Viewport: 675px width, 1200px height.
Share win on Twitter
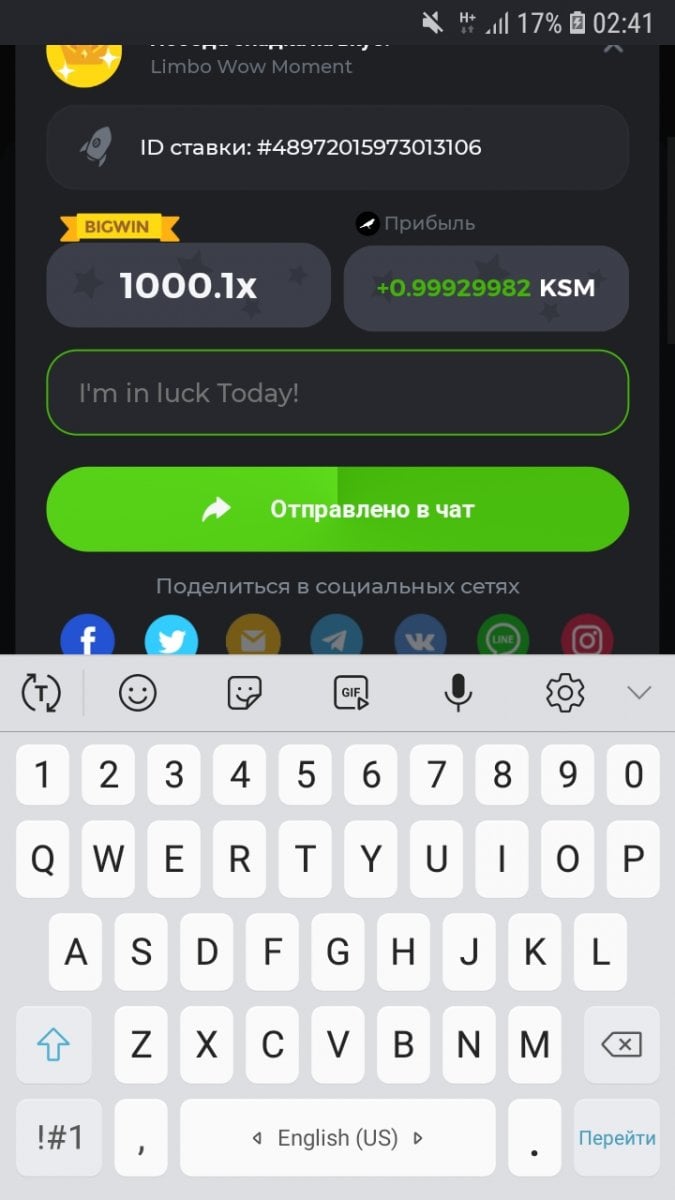point(171,638)
